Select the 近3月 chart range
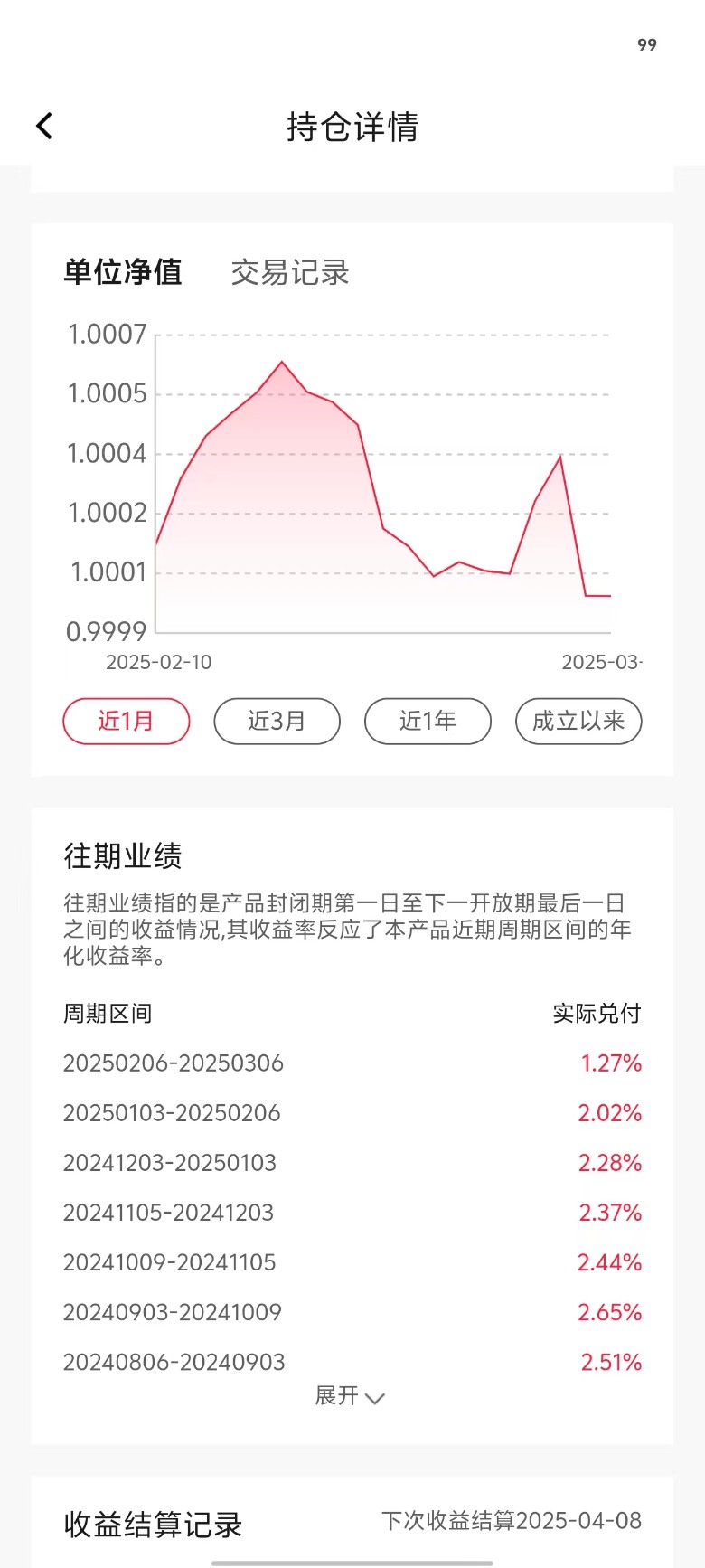 [x=277, y=722]
